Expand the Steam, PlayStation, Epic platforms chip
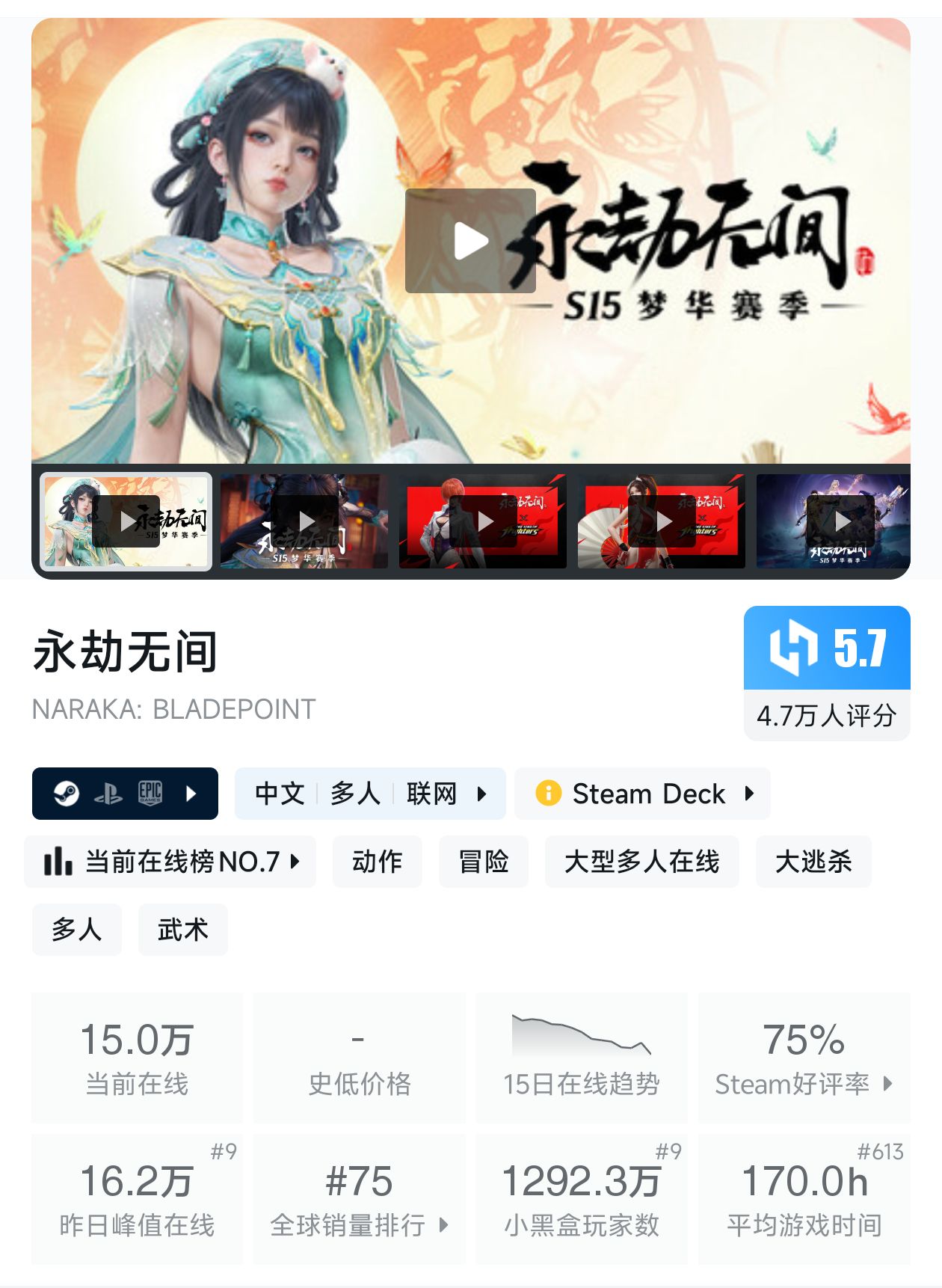 point(125,794)
